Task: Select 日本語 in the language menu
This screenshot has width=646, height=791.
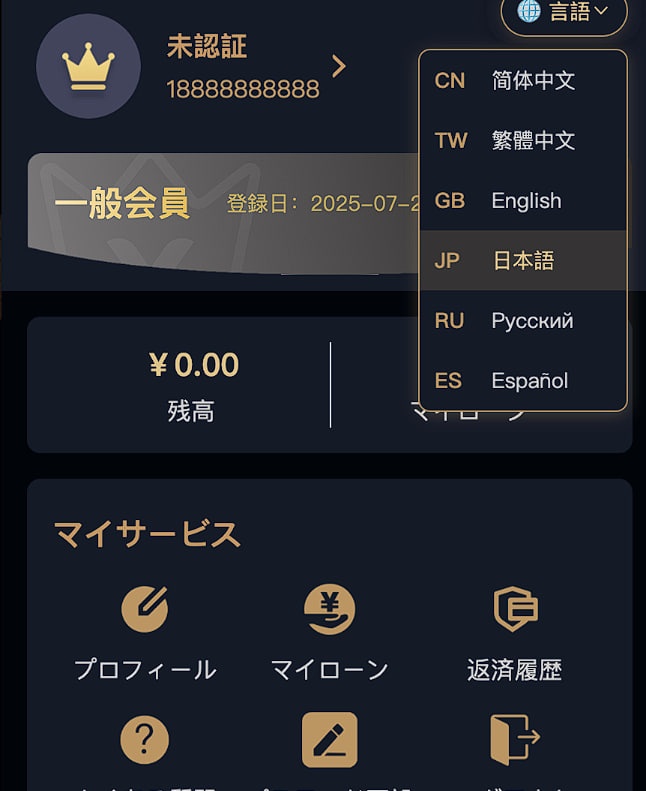Action: coord(523,261)
